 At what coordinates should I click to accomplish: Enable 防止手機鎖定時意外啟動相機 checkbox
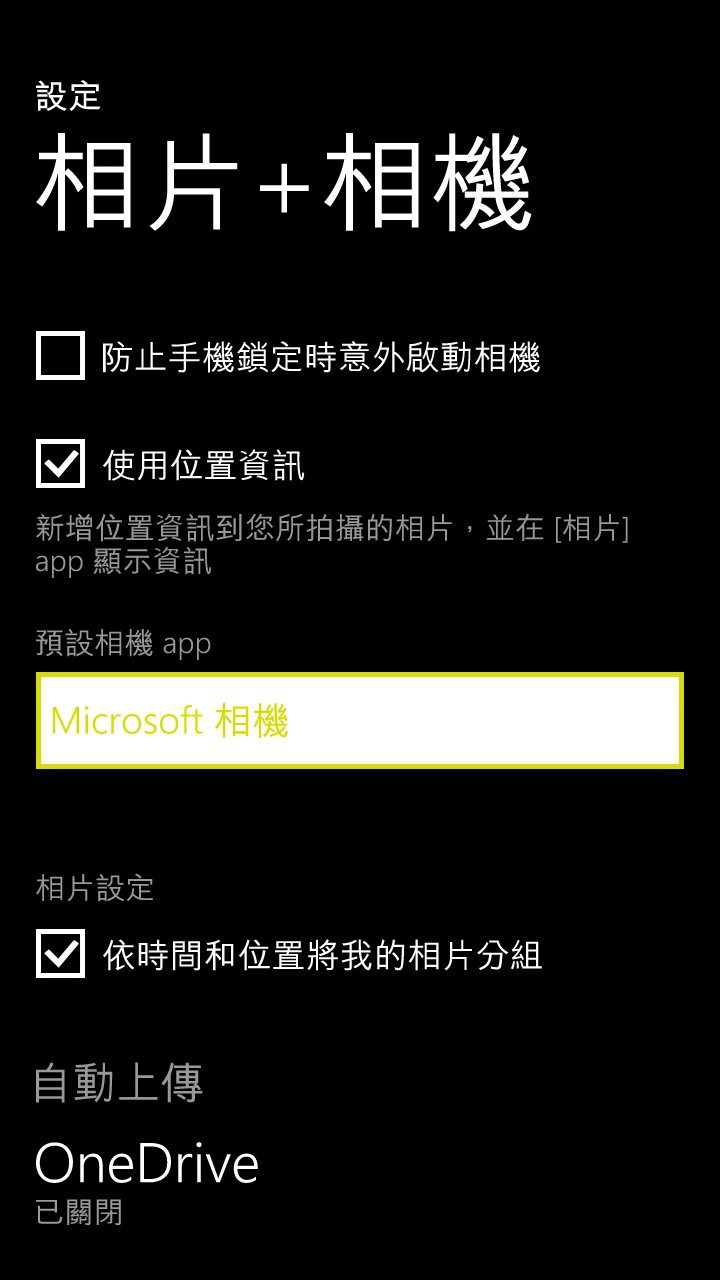tap(60, 356)
